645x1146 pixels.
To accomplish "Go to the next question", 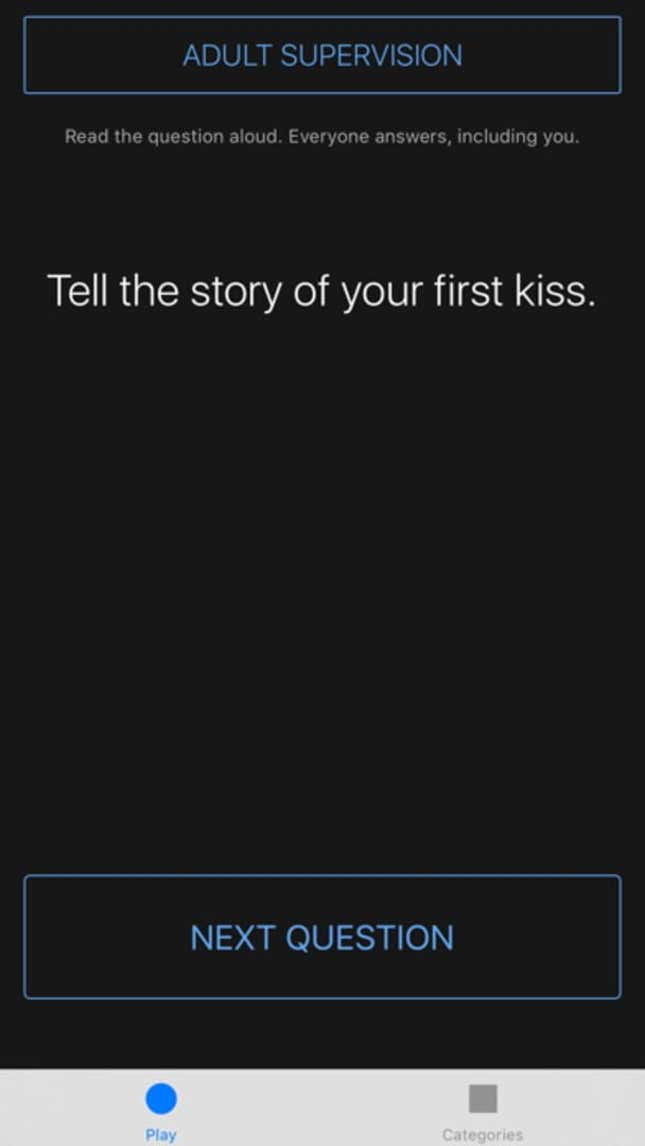I will tap(322, 936).
